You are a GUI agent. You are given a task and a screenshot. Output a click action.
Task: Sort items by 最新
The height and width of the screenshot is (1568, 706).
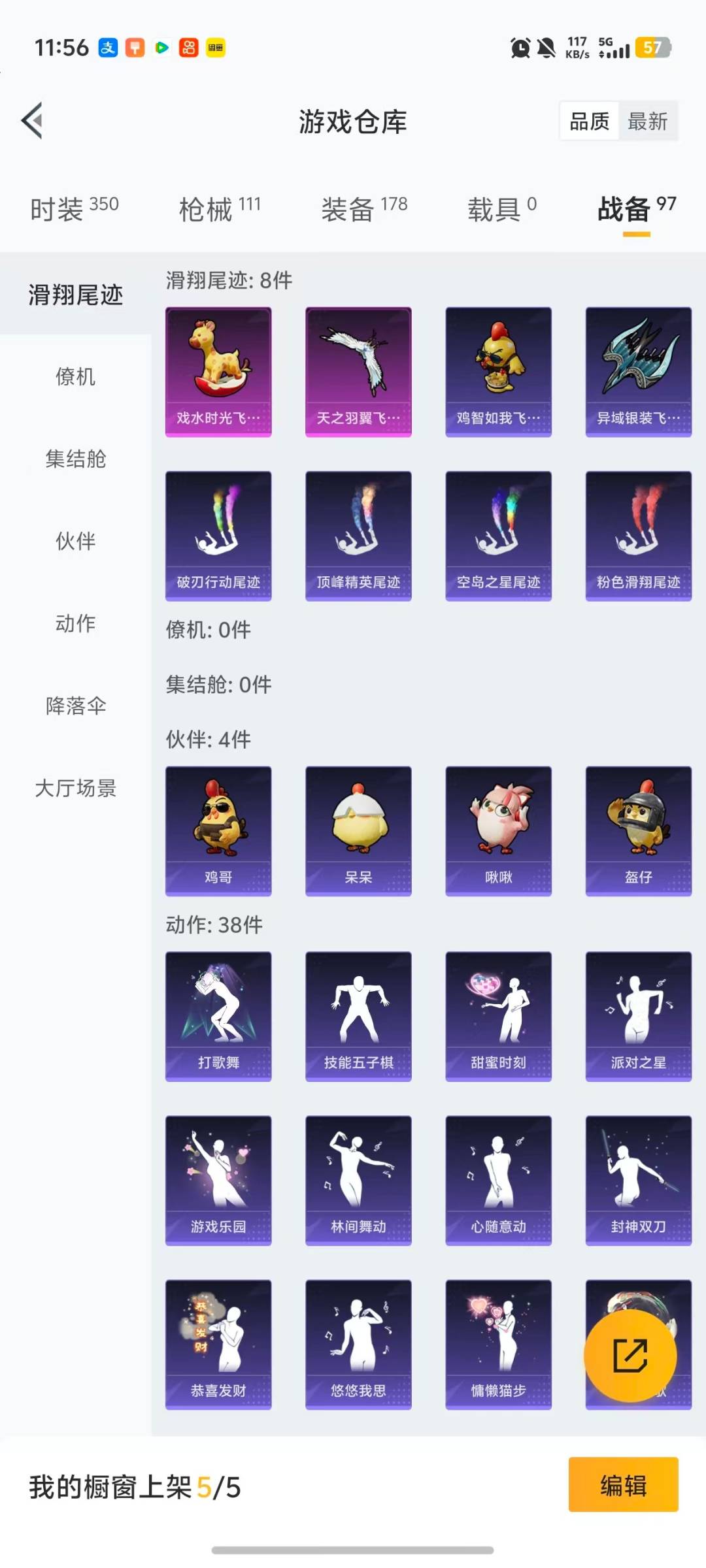[647, 121]
